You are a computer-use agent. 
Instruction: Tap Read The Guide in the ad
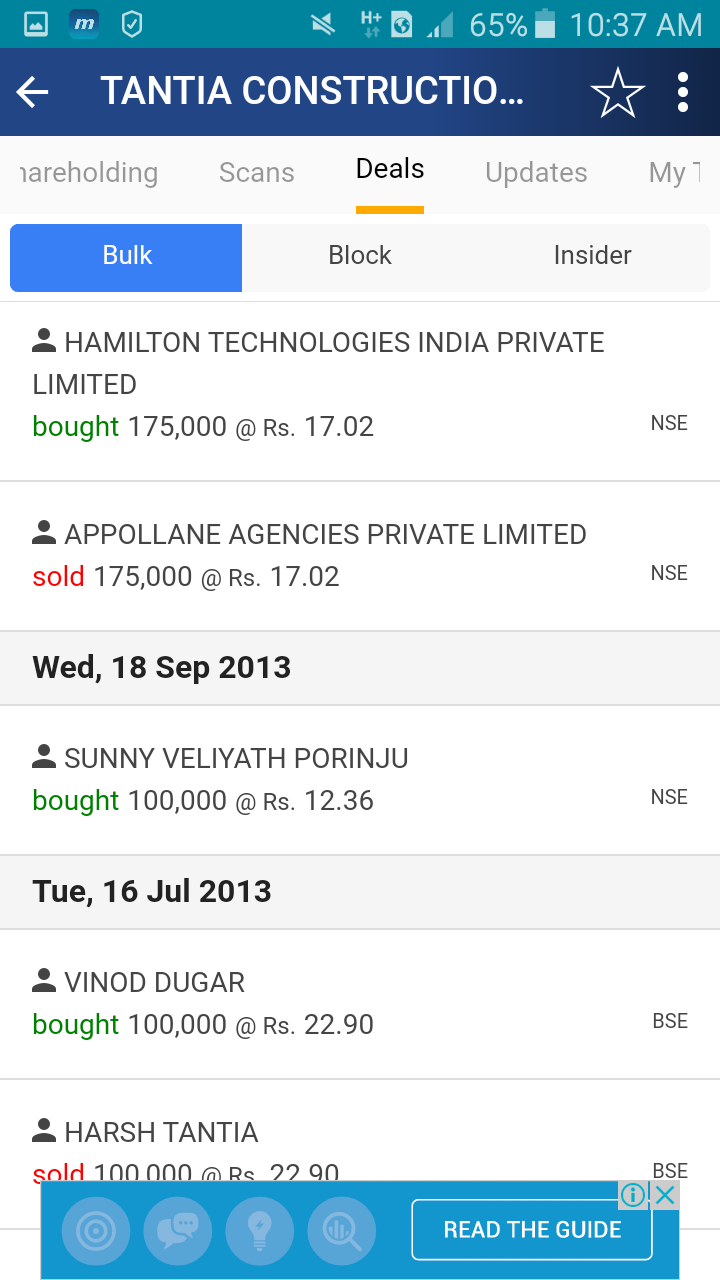click(532, 1229)
